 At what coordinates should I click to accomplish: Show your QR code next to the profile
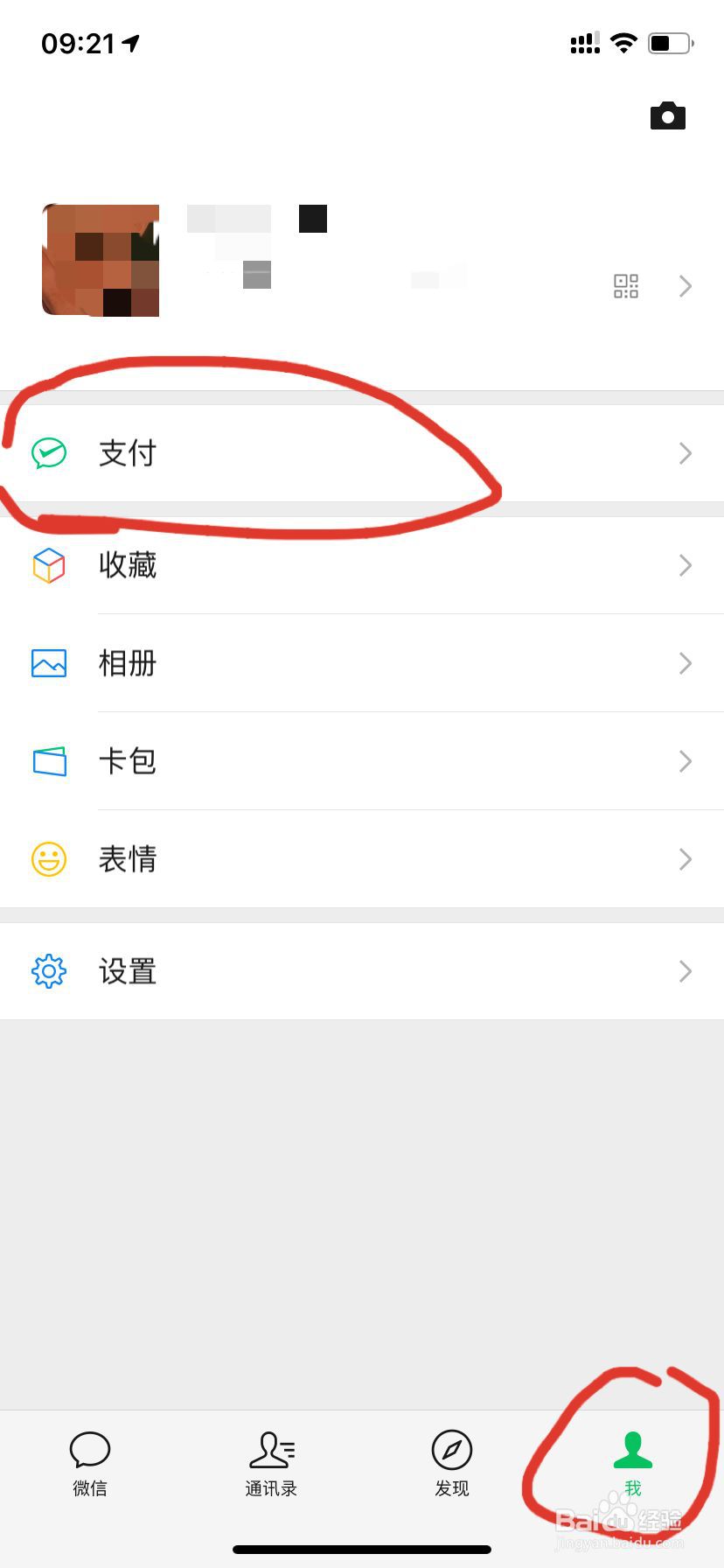[x=626, y=286]
